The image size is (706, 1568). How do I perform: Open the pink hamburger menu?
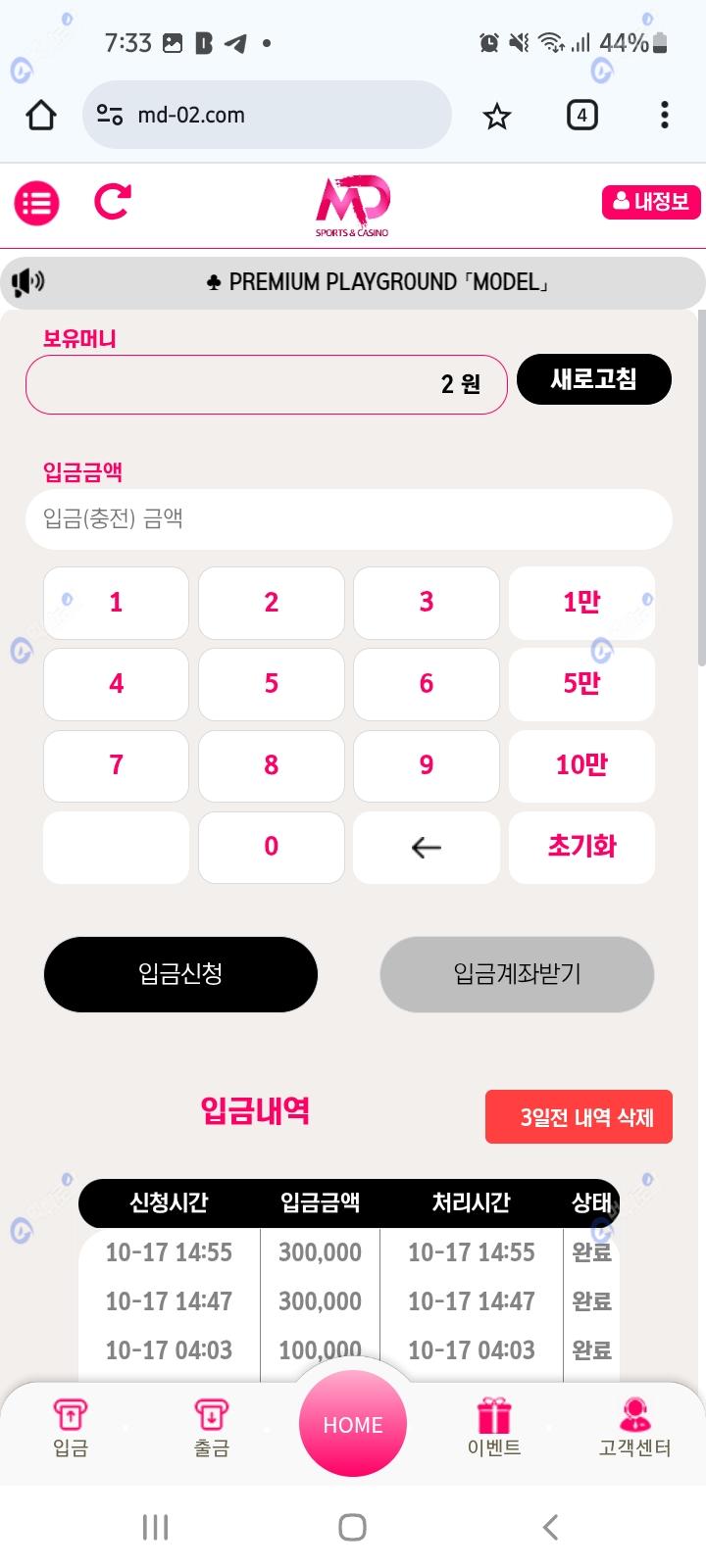click(x=37, y=203)
